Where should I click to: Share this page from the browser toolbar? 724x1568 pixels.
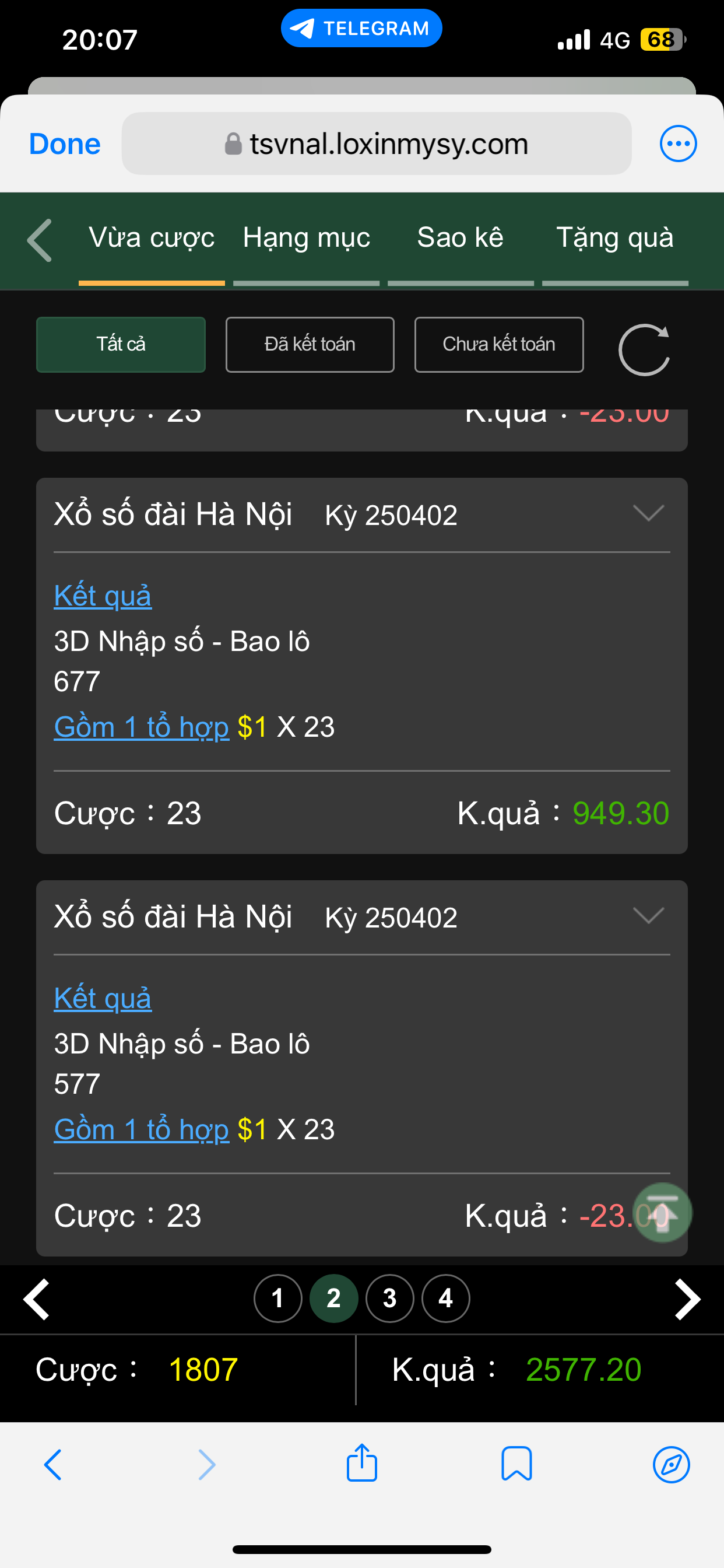[362, 1464]
